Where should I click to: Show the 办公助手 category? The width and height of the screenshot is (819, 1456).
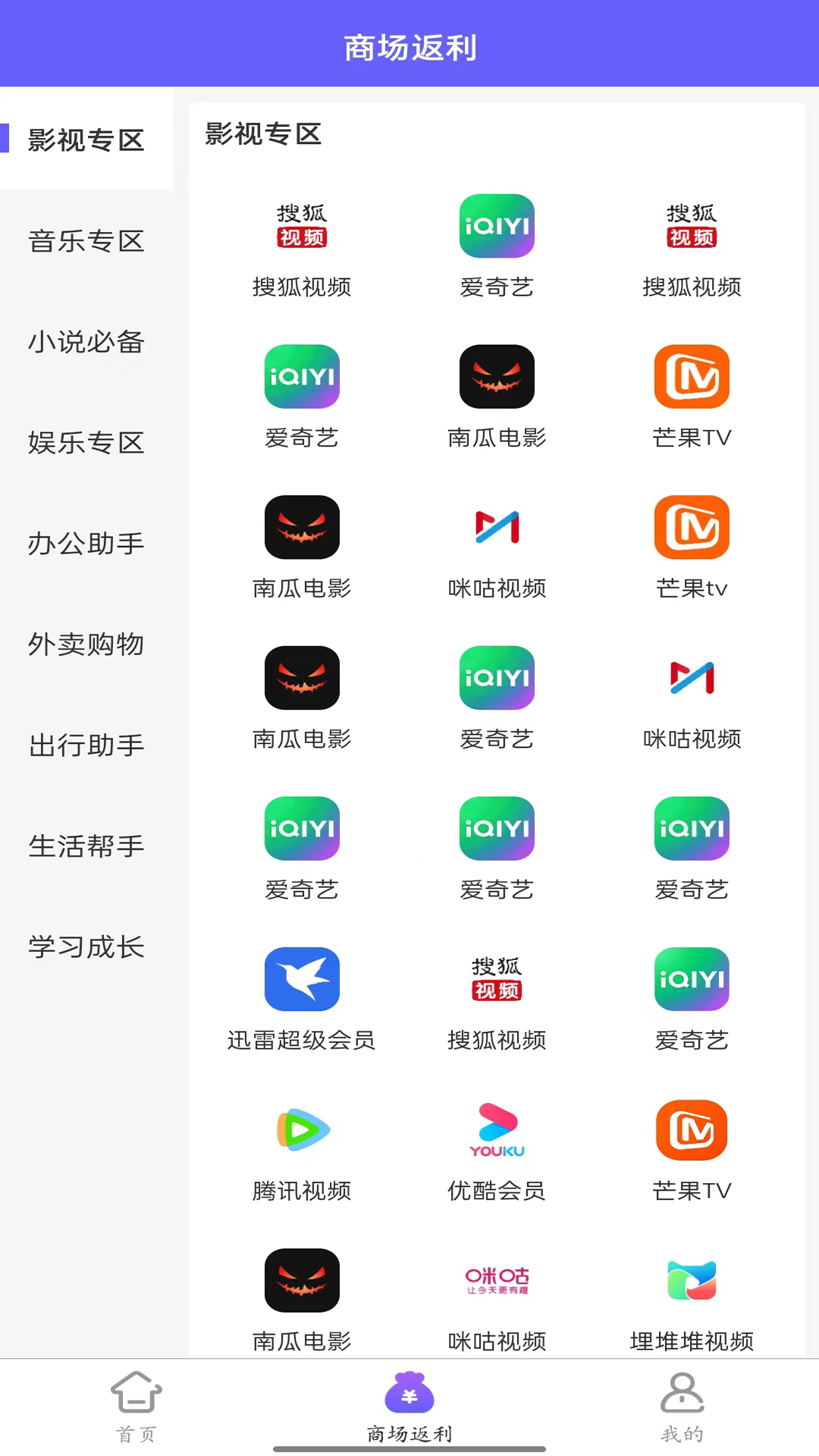[86, 544]
